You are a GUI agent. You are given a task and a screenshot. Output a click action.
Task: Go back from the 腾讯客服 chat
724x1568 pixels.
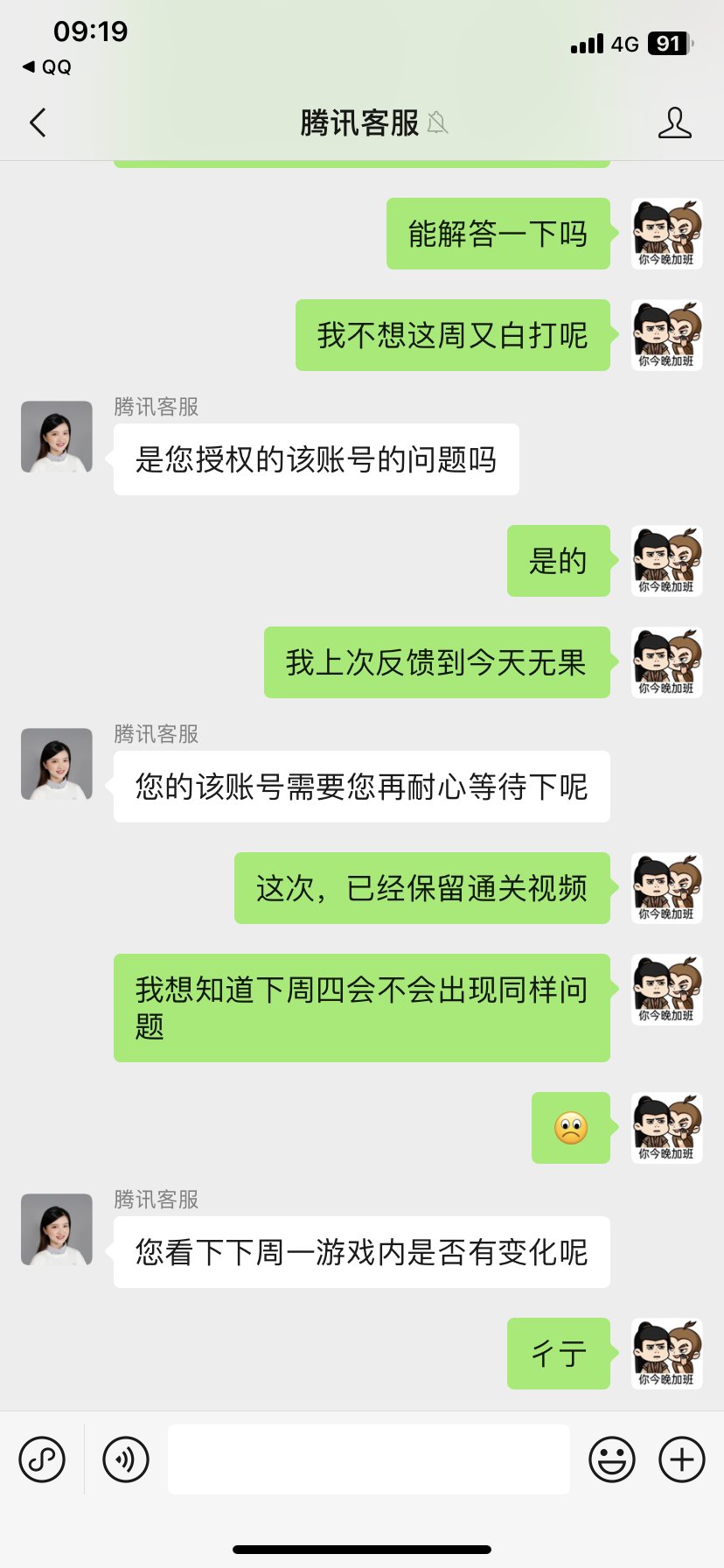(x=38, y=123)
